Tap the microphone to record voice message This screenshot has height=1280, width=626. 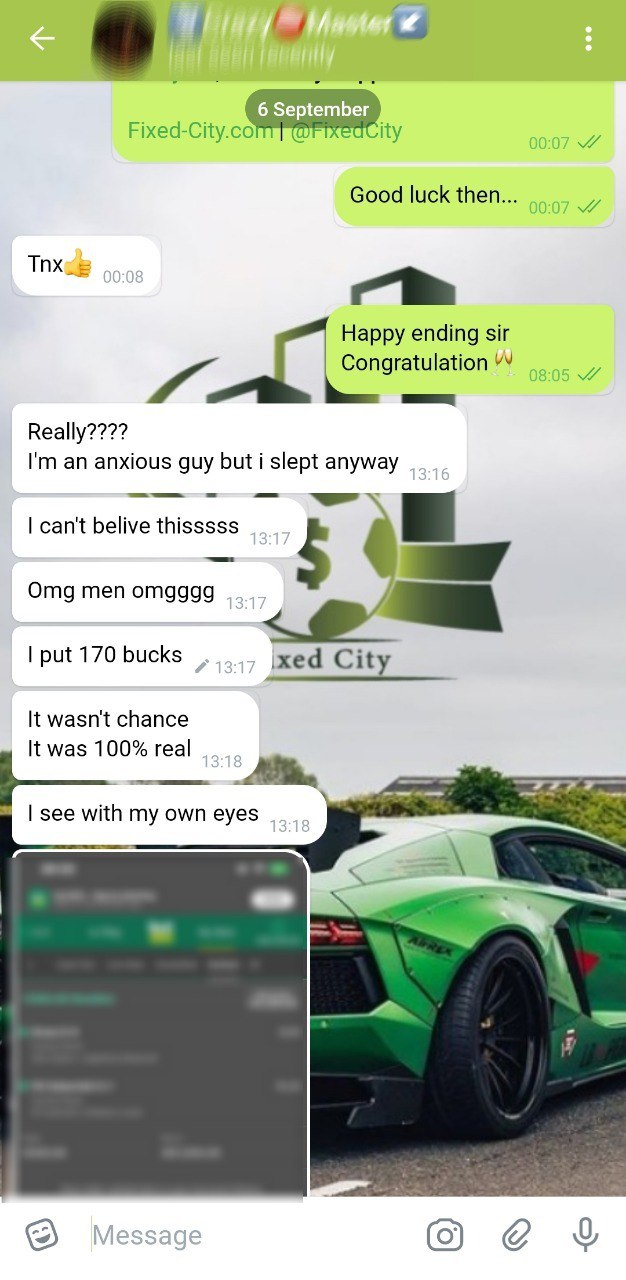(585, 1236)
